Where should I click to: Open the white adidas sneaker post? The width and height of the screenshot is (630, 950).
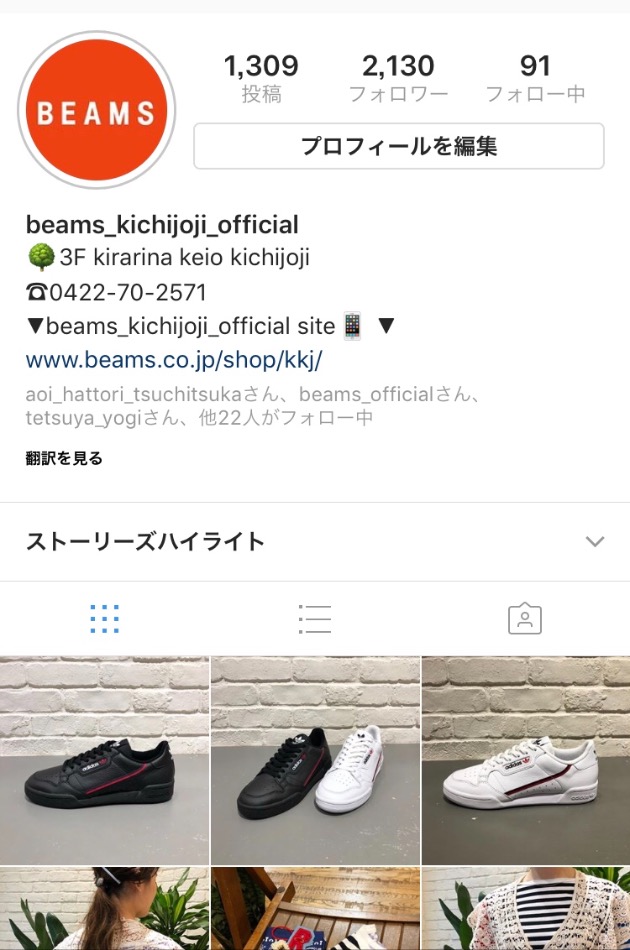pos(525,760)
